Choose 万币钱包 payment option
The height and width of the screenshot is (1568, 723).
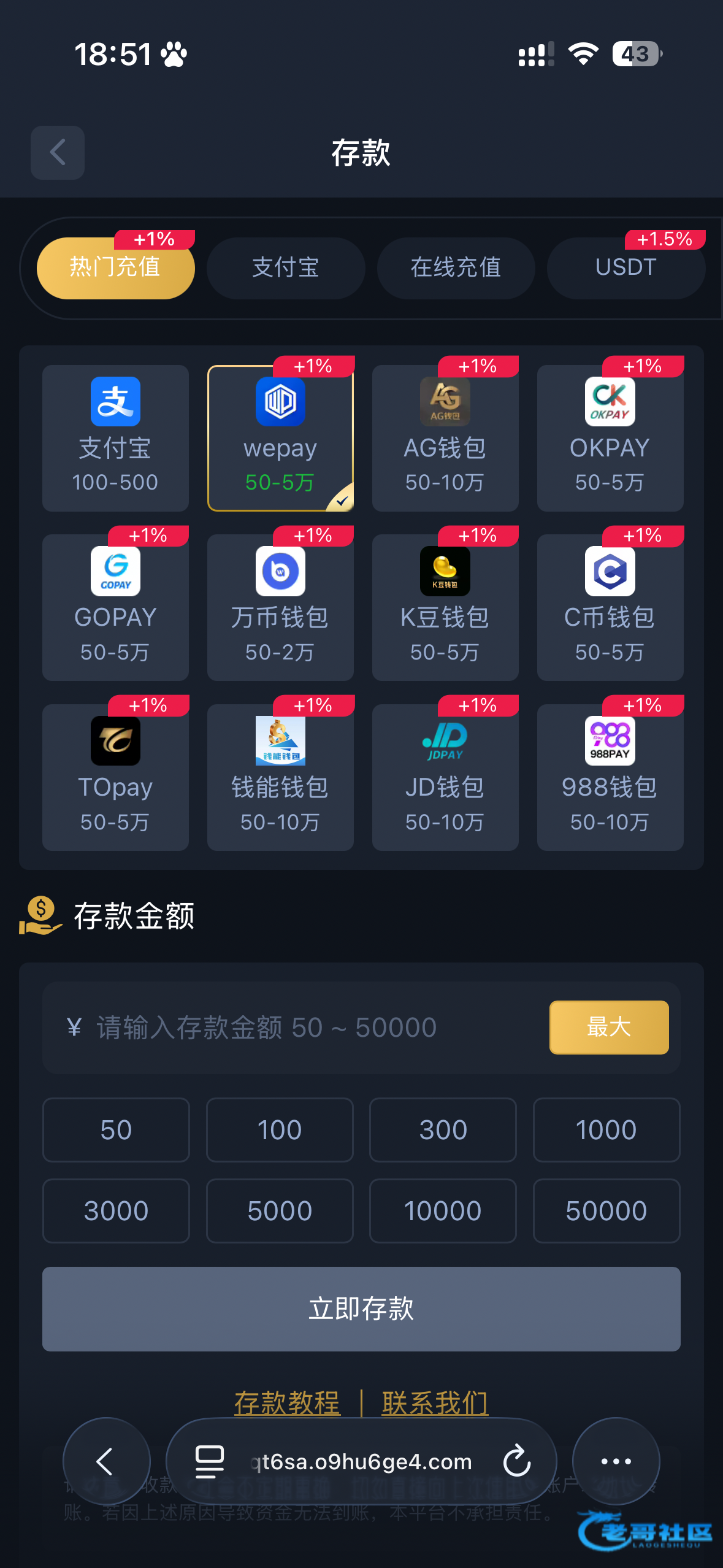(x=280, y=607)
